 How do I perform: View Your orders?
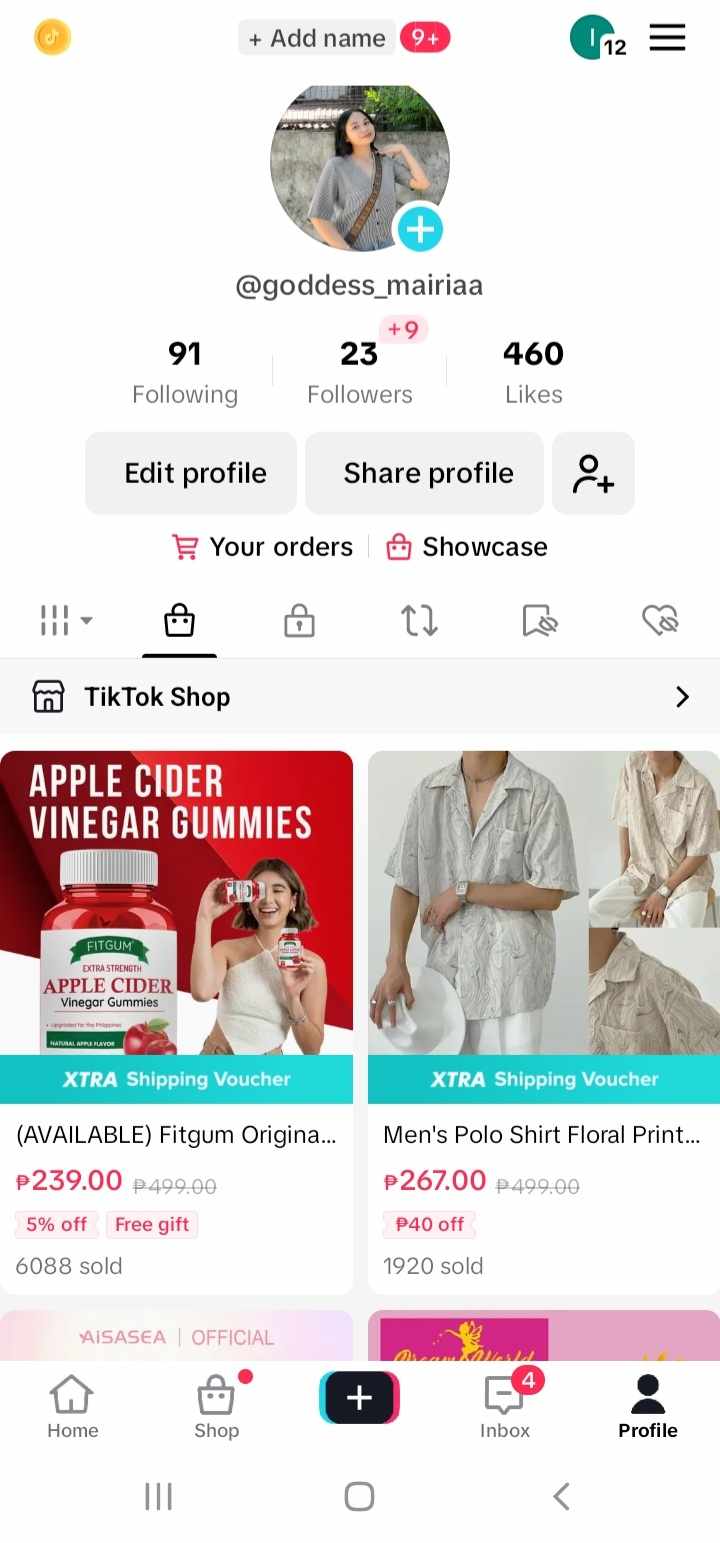[263, 547]
